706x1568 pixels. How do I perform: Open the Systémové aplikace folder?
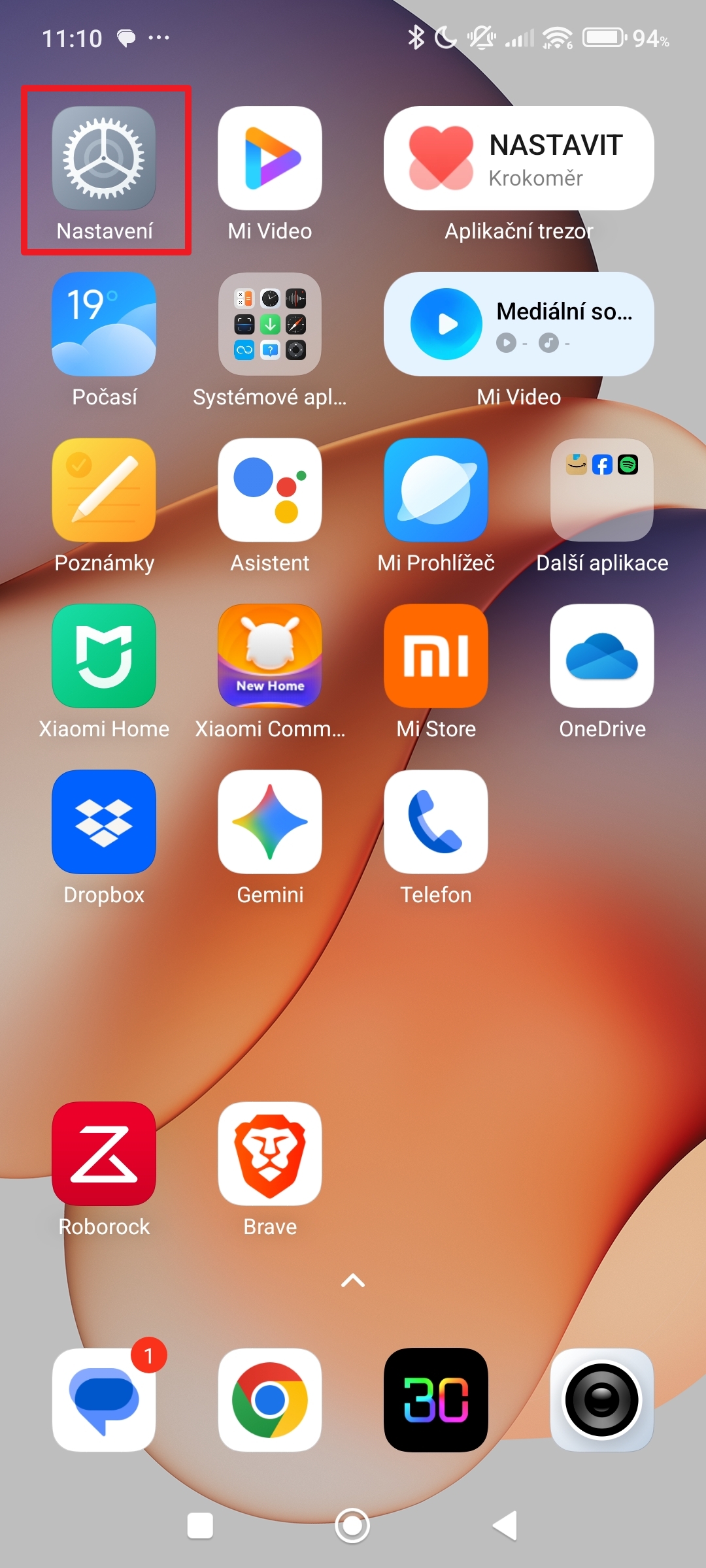coord(270,325)
